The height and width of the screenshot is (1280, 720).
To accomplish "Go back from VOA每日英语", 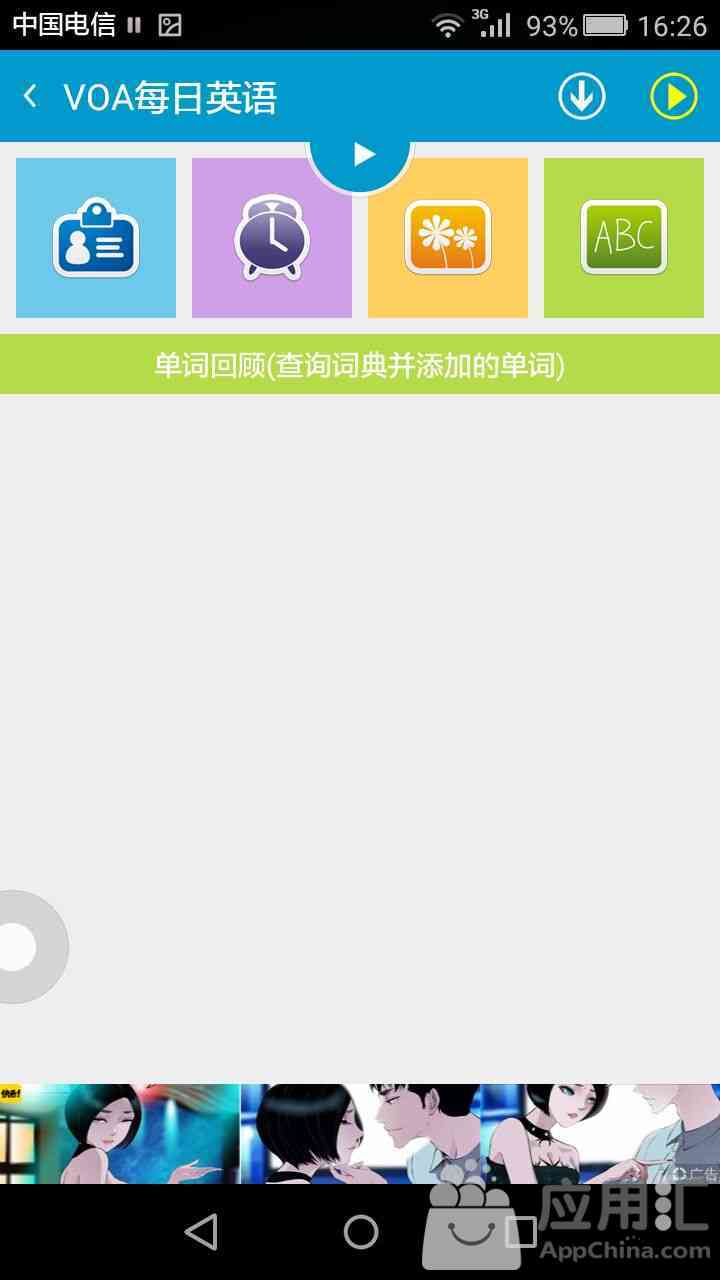I will pyautogui.click(x=31, y=97).
